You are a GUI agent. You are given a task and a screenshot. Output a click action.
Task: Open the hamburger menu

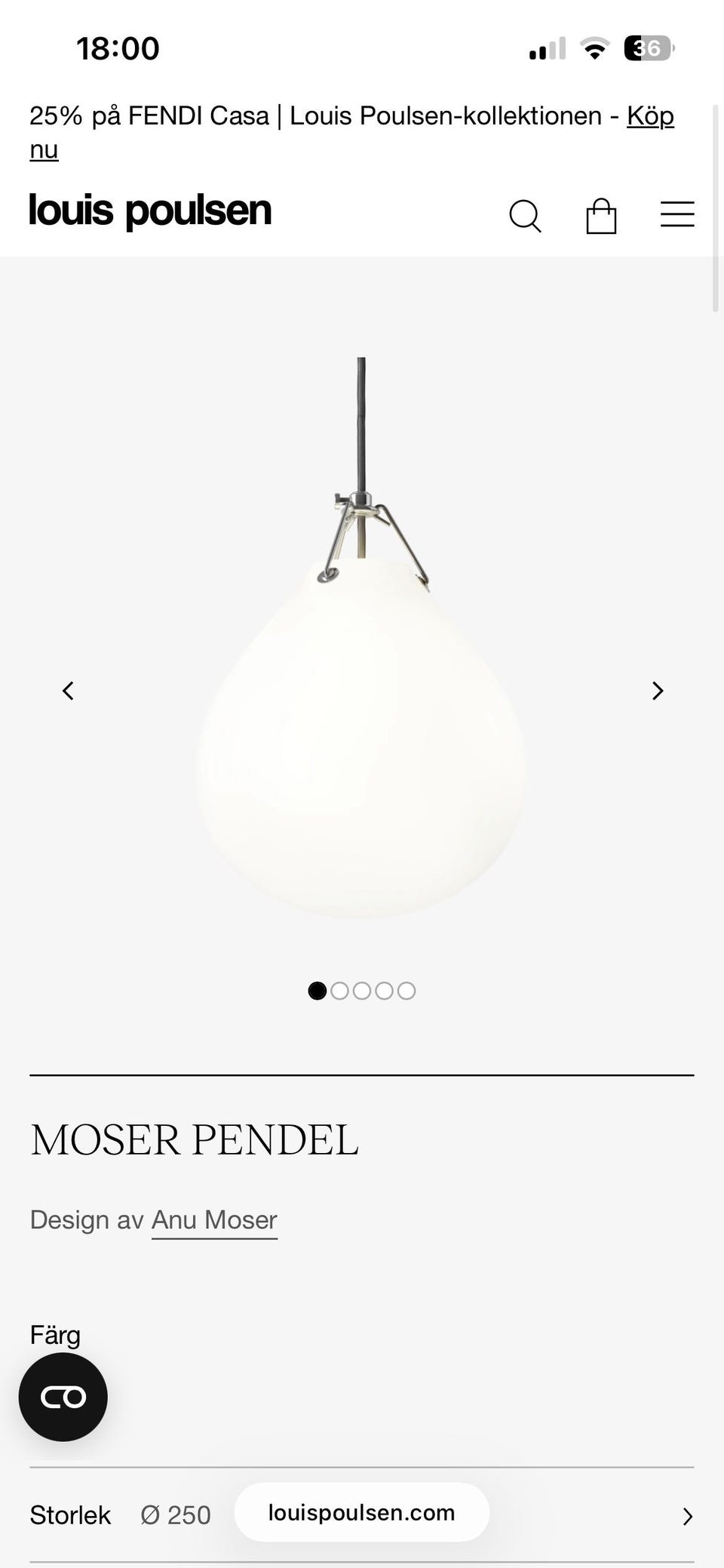coord(677,214)
